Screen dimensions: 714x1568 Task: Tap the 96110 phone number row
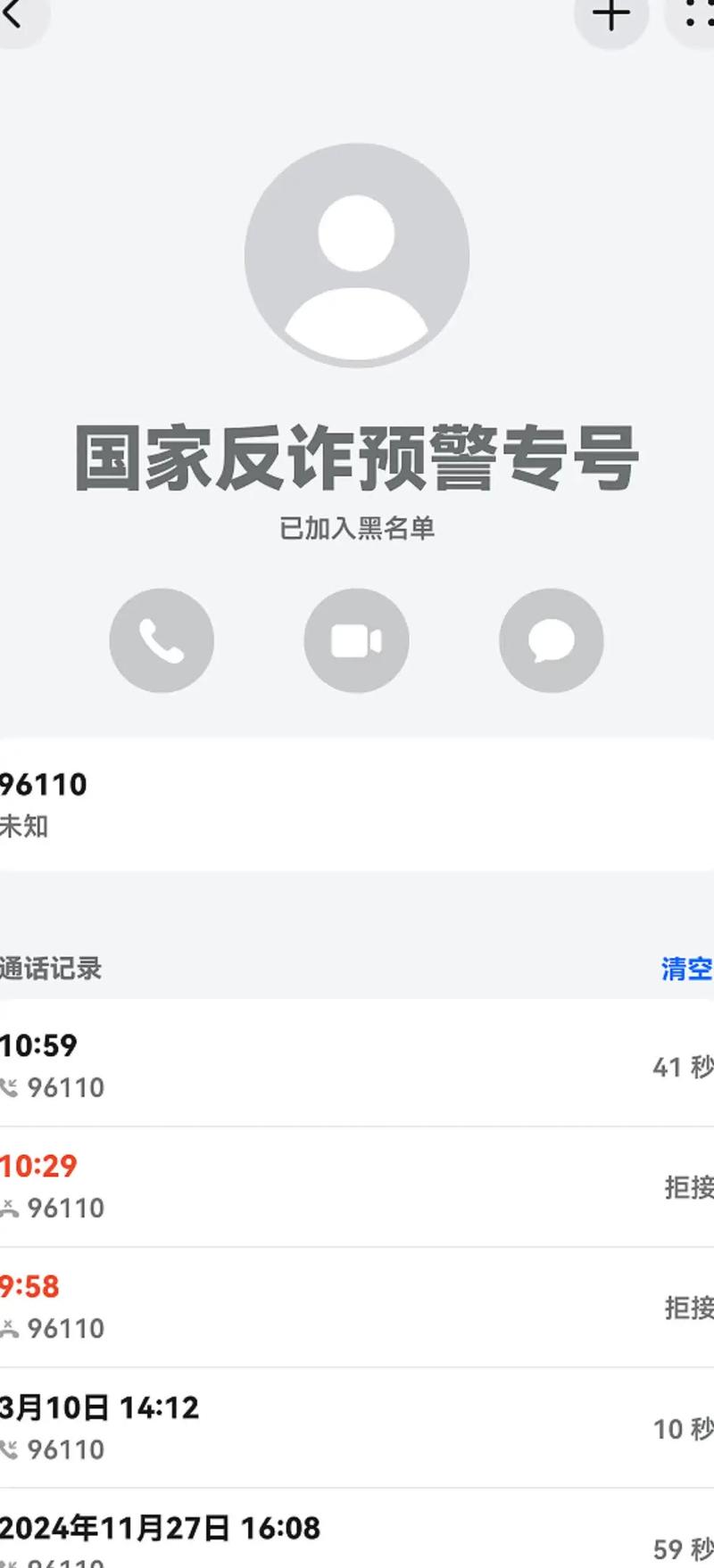pyautogui.click(x=357, y=804)
